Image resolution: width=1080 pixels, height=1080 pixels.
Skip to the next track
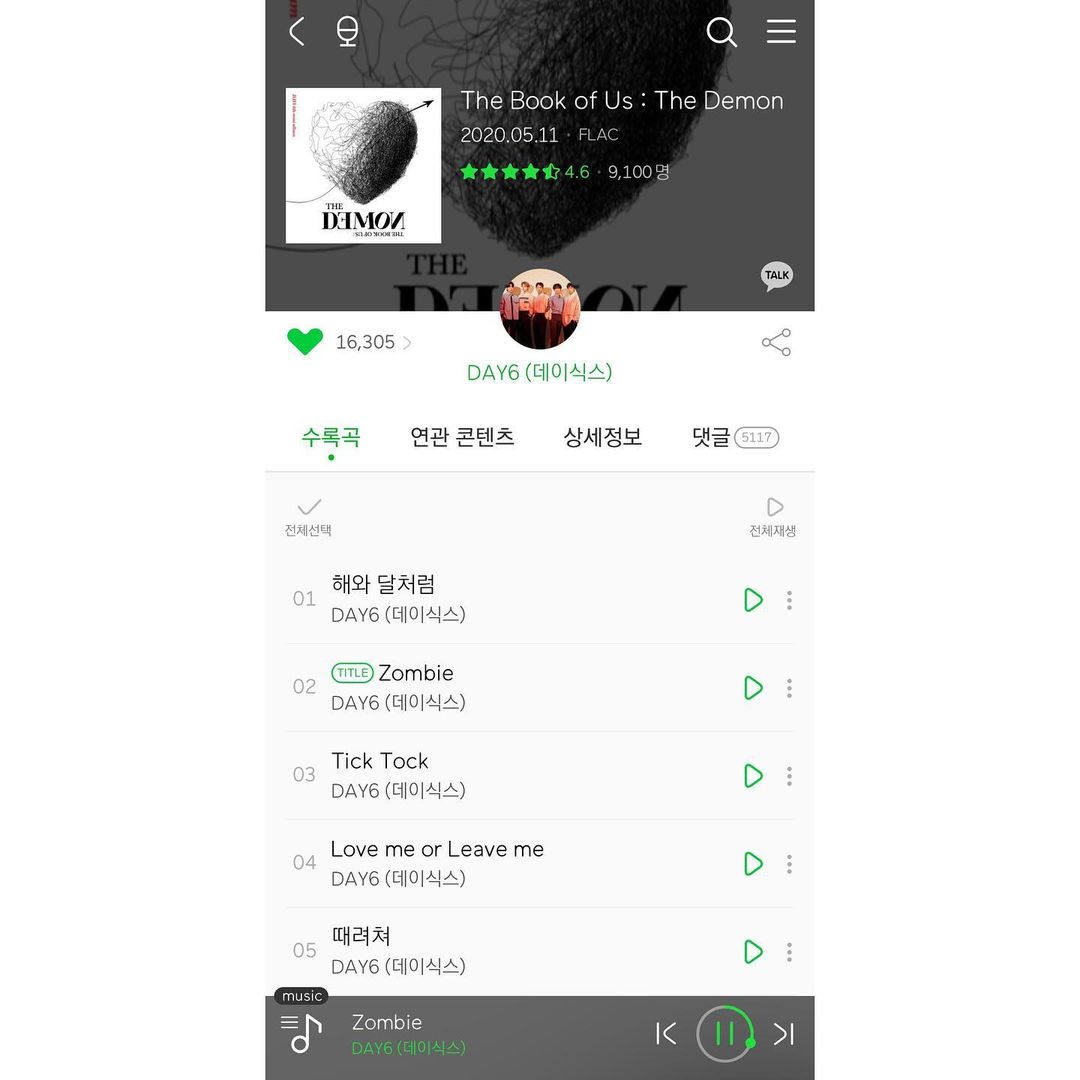(784, 1034)
